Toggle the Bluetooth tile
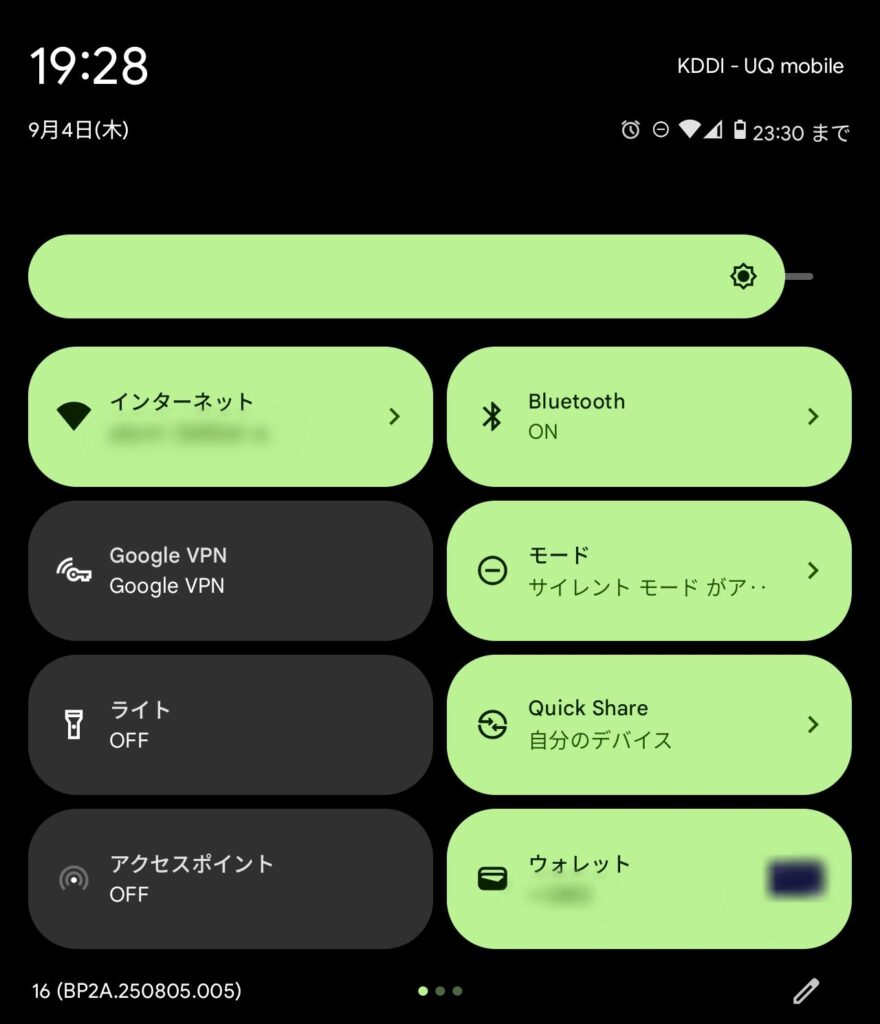This screenshot has width=880, height=1024. point(648,417)
